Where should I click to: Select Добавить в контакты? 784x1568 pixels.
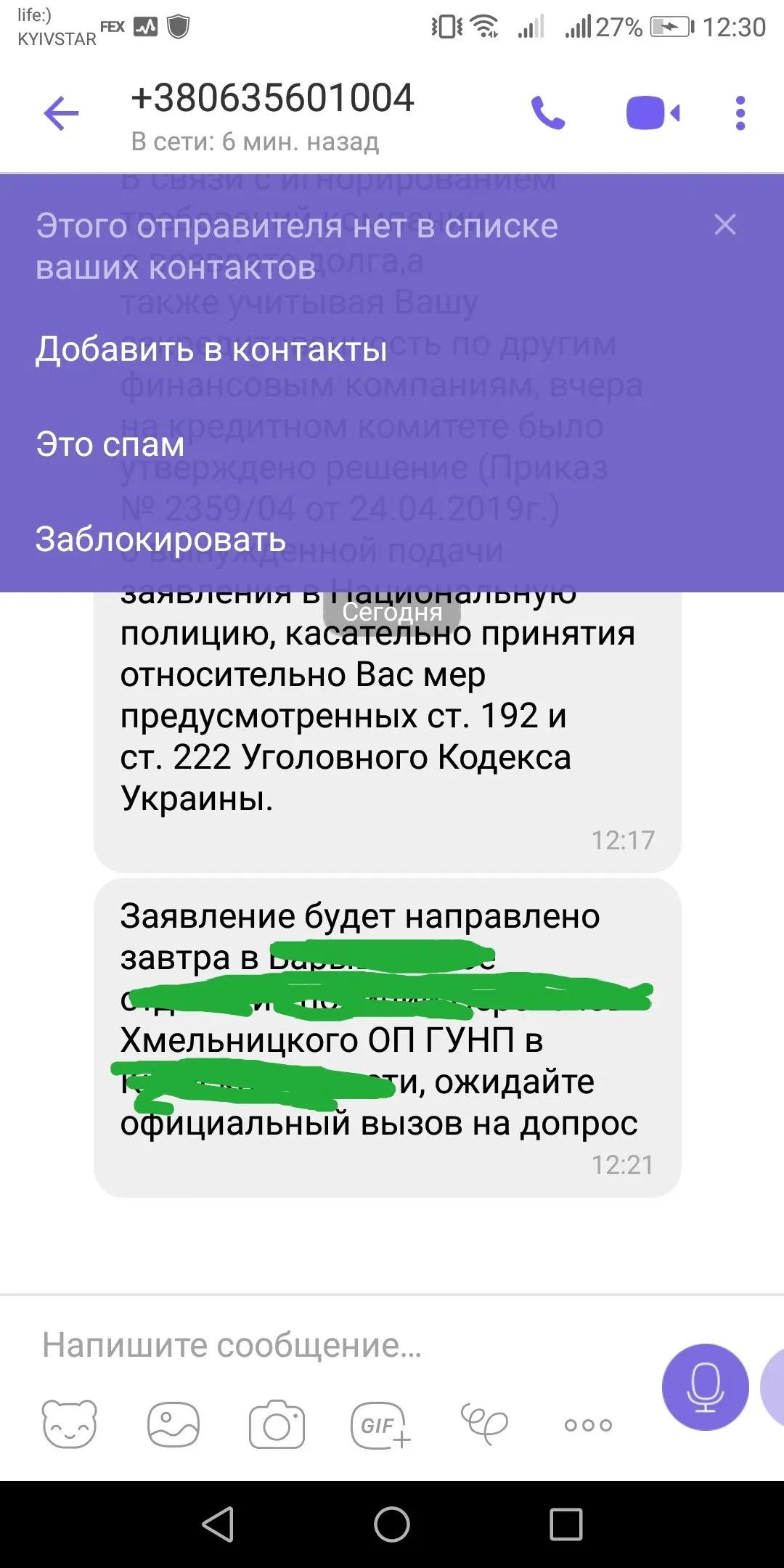(211, 349)
